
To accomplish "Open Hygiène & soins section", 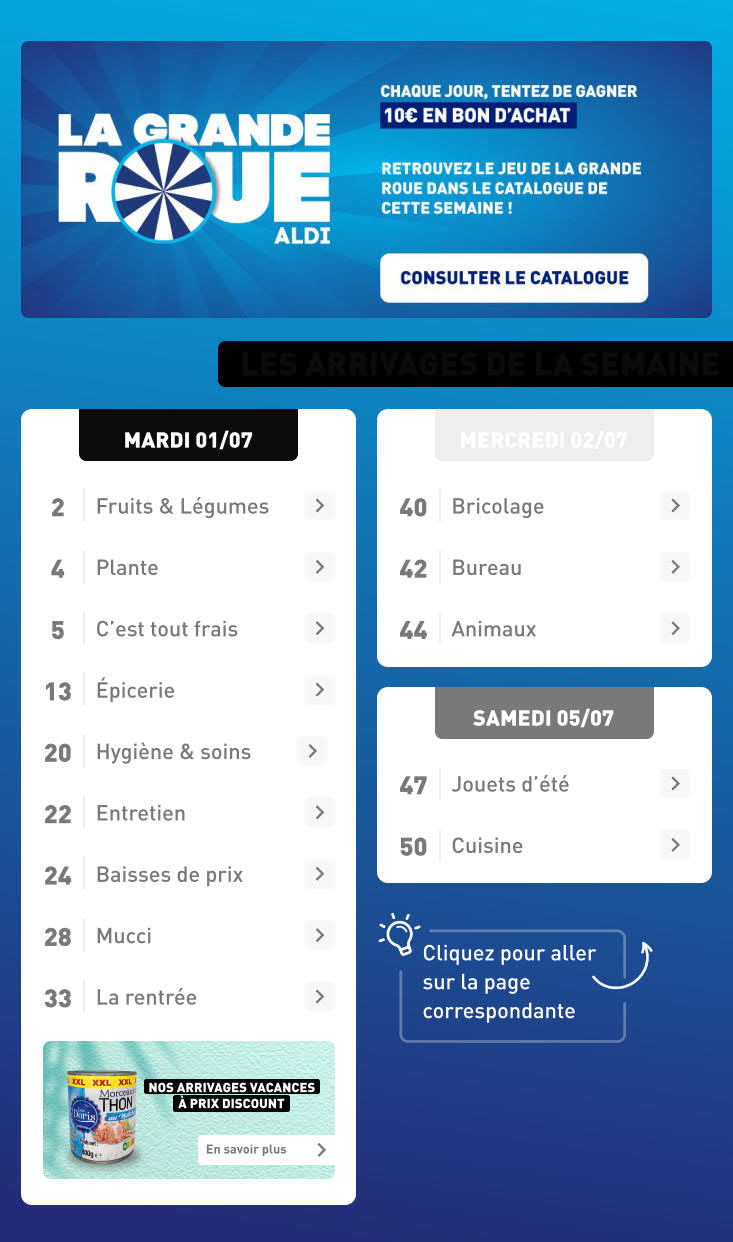I will (x=188, y=752).
